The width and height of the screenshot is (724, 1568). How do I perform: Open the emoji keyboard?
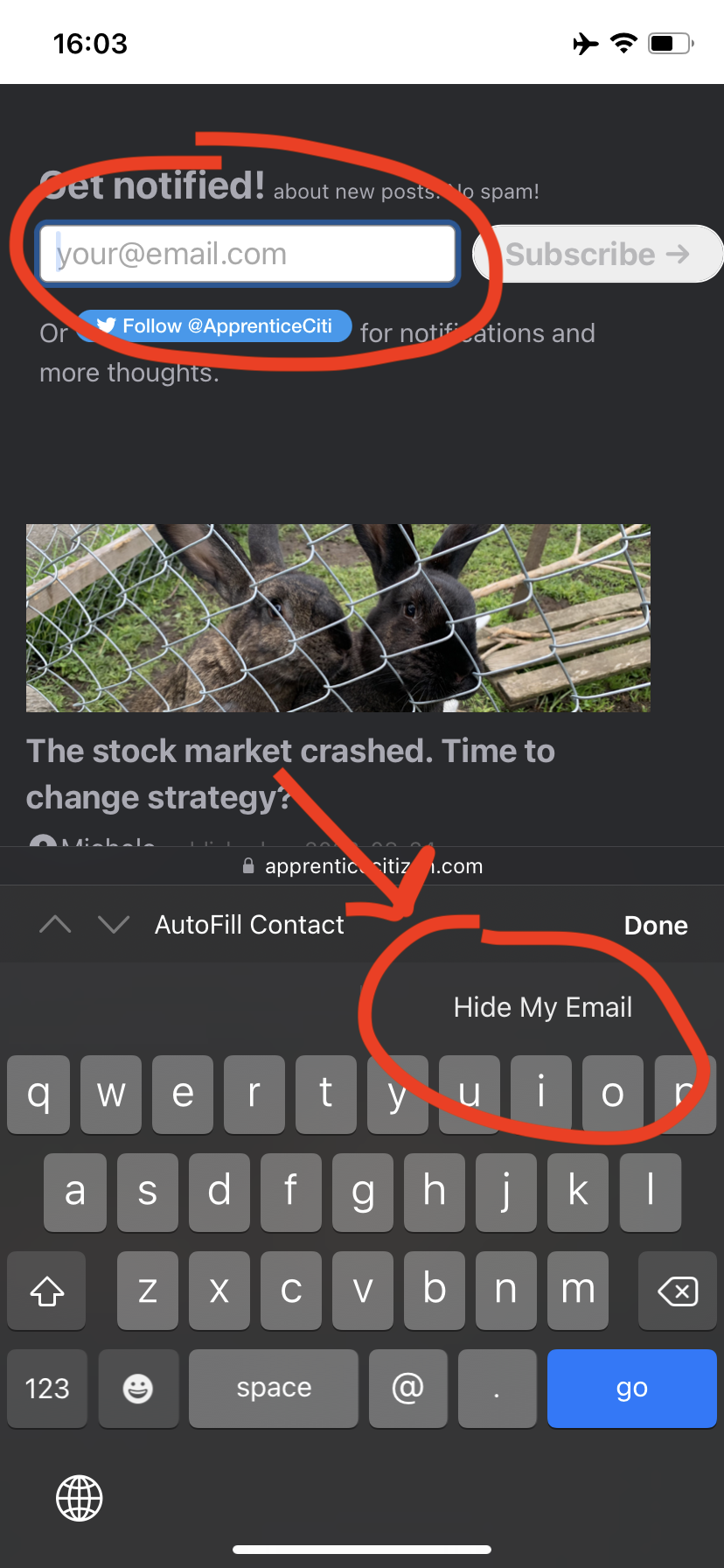pos(138,1388)
